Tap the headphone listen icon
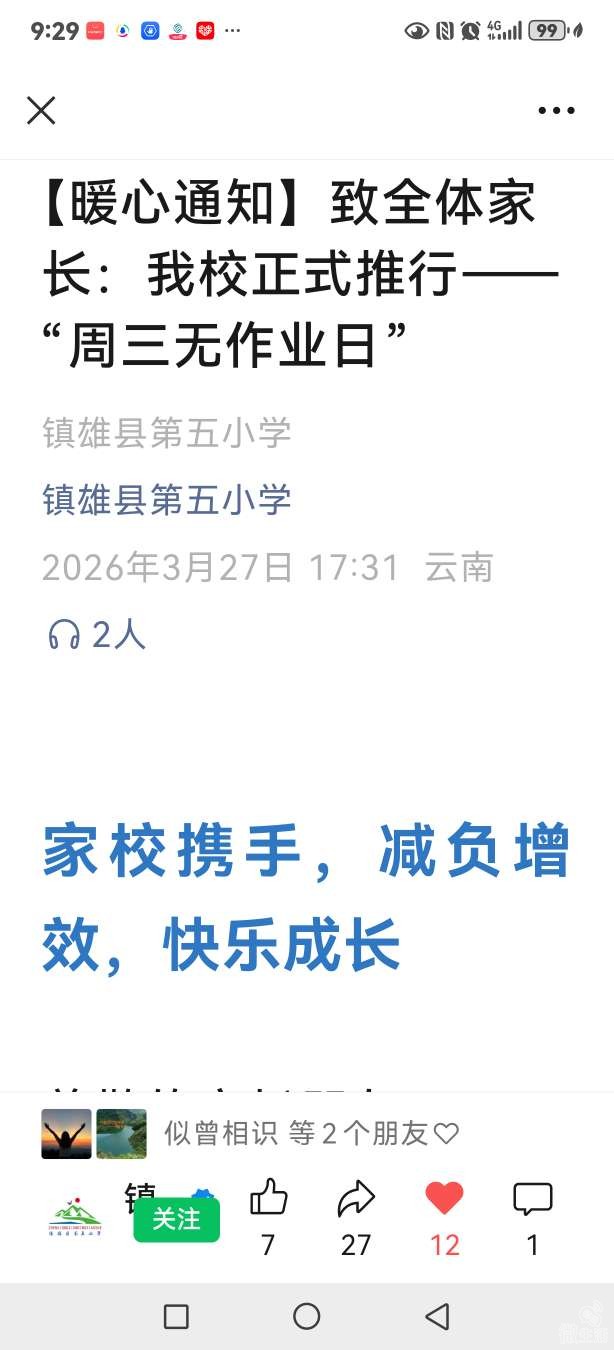The height and width of the screenshot is (1350, 614). coord(64,634)
